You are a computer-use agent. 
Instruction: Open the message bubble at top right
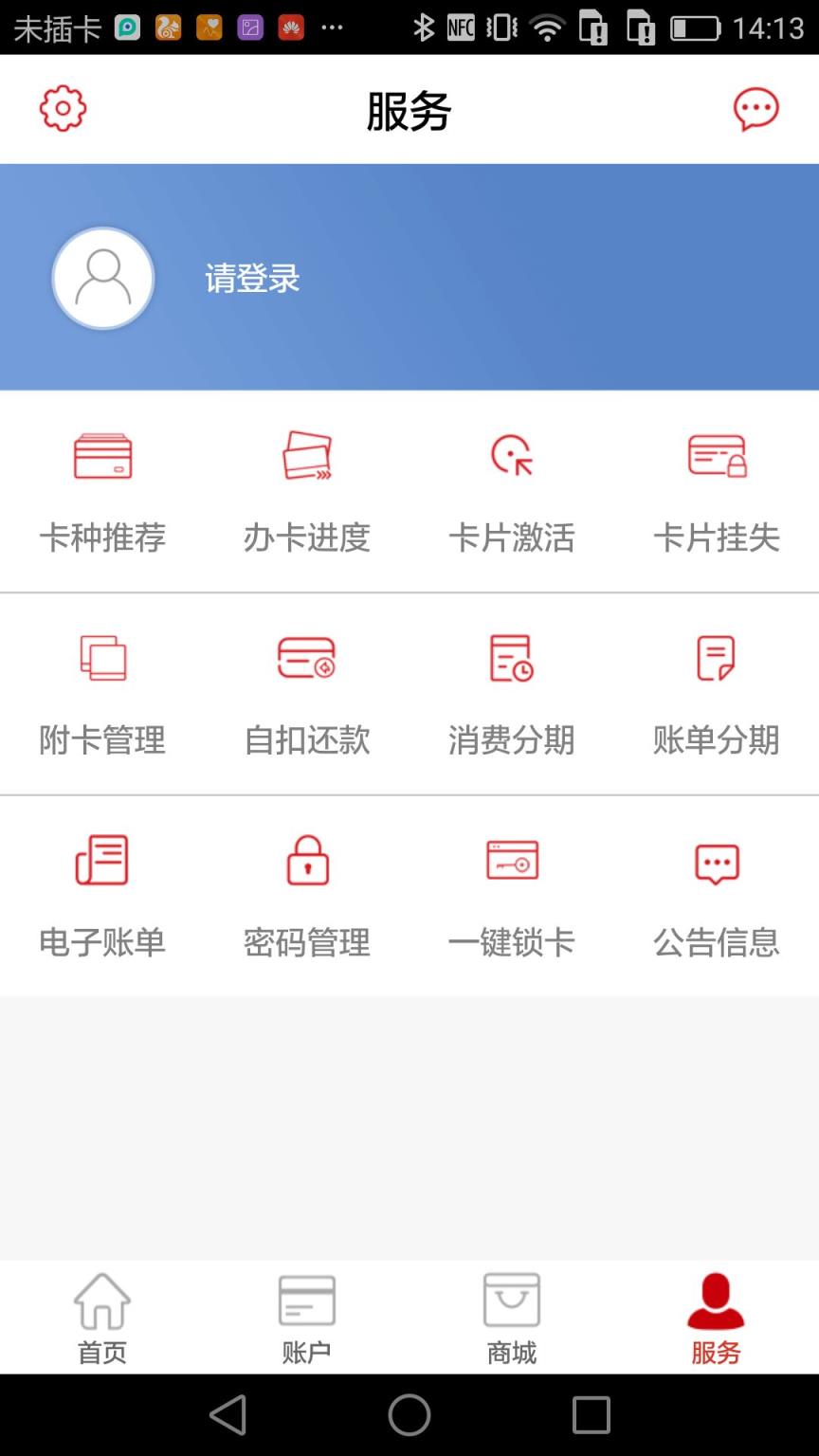coord(755,108)
